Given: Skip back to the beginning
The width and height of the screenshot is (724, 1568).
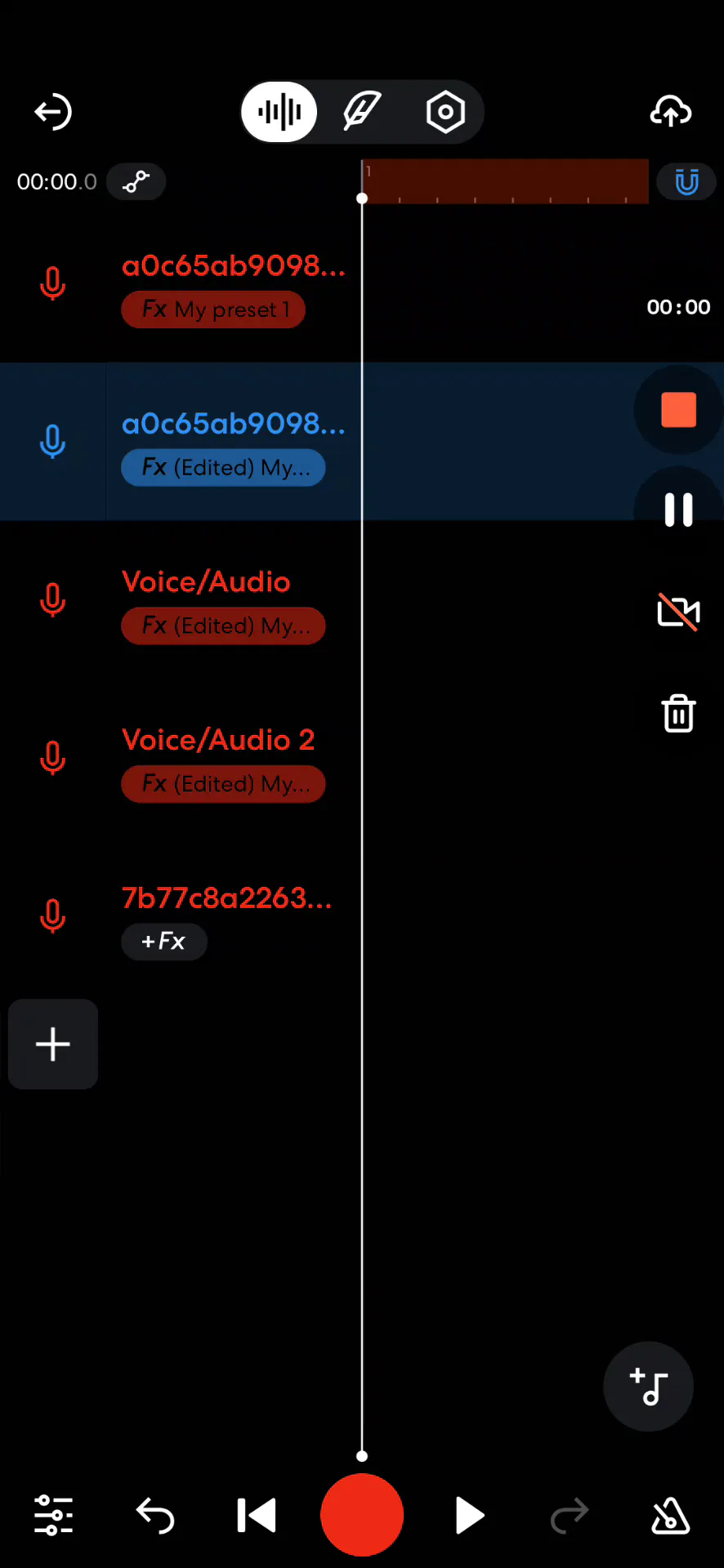Looking at the screenshot, I should pyautogui.click(x=257, y=1516).
